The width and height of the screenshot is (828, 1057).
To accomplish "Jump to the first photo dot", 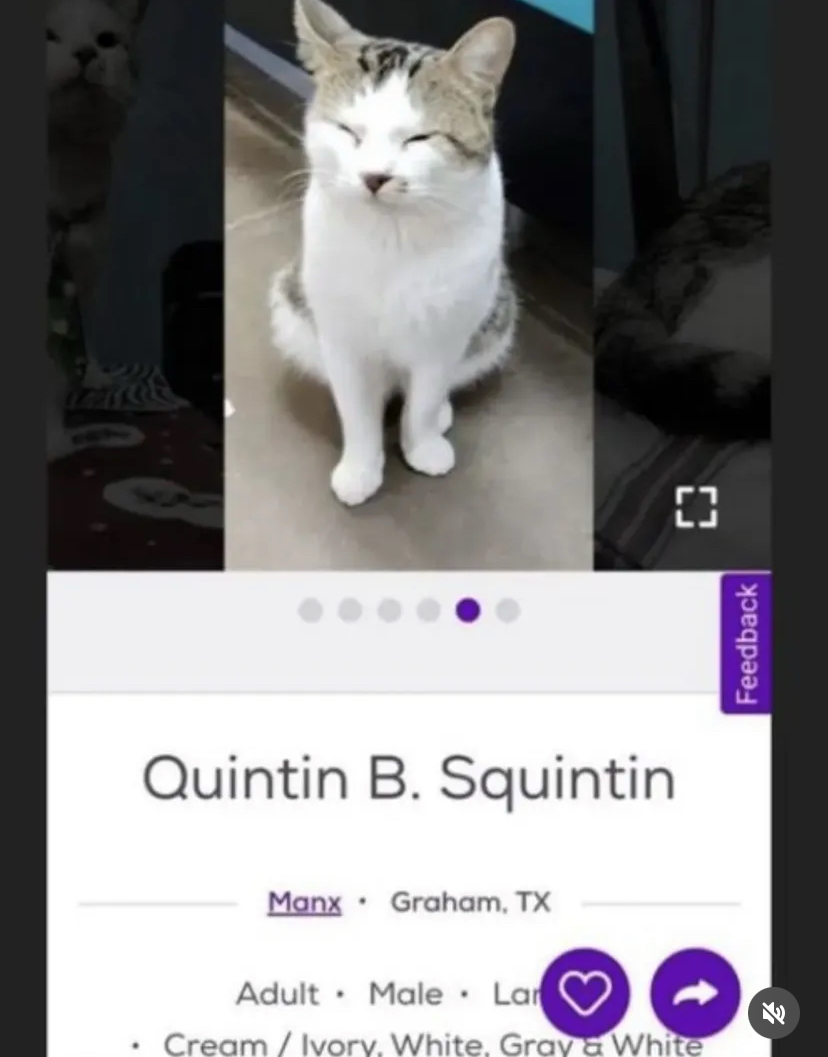I will [x=310, y=610].
